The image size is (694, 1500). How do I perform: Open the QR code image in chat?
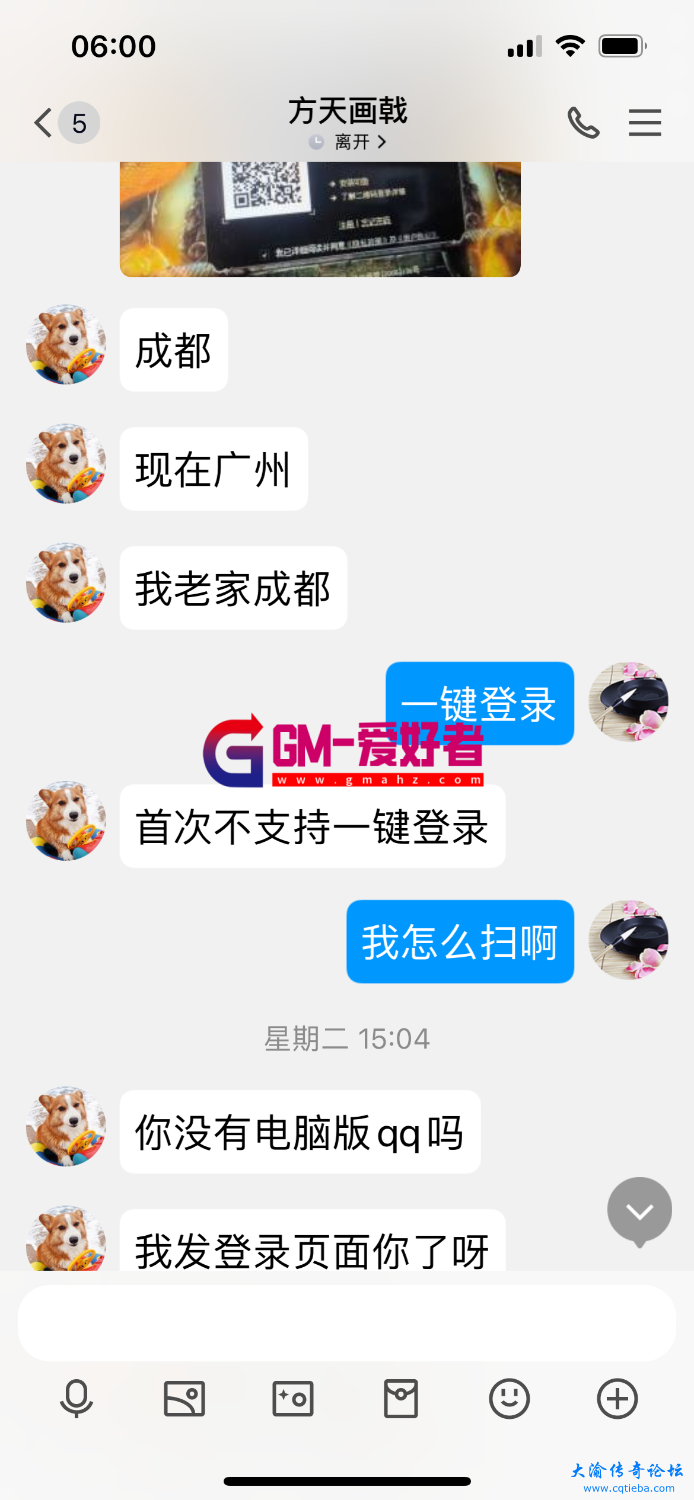[x=320, y=218]
